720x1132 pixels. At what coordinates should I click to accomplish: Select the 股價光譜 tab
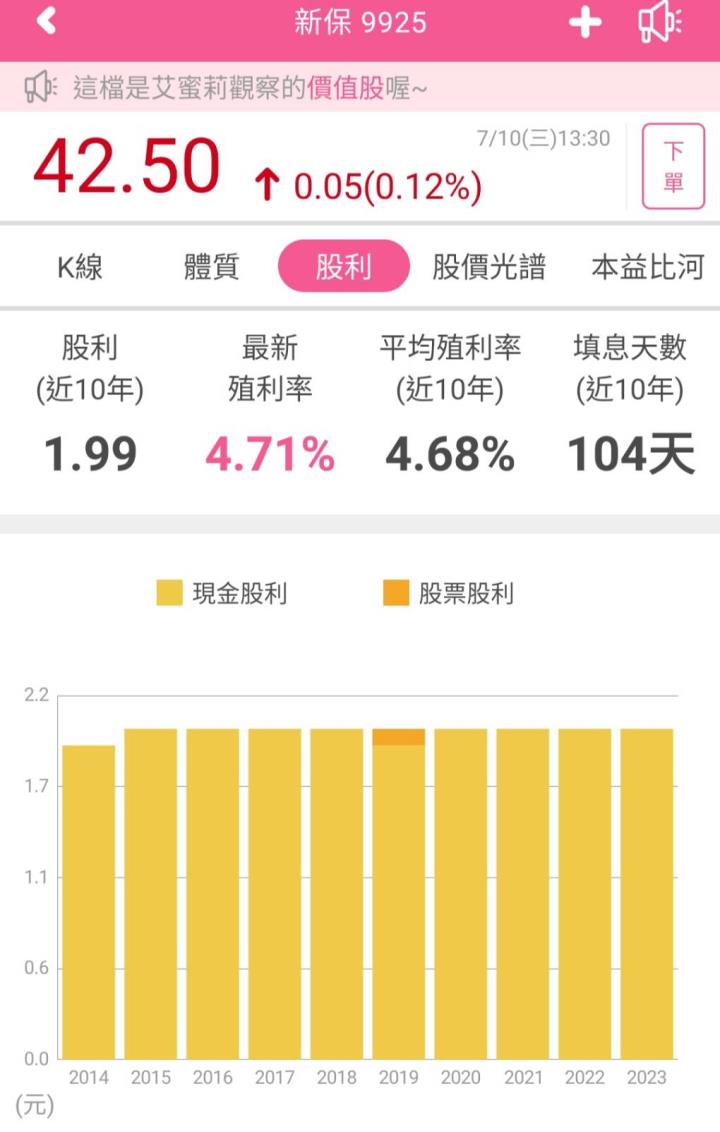(x=487, y=267)
